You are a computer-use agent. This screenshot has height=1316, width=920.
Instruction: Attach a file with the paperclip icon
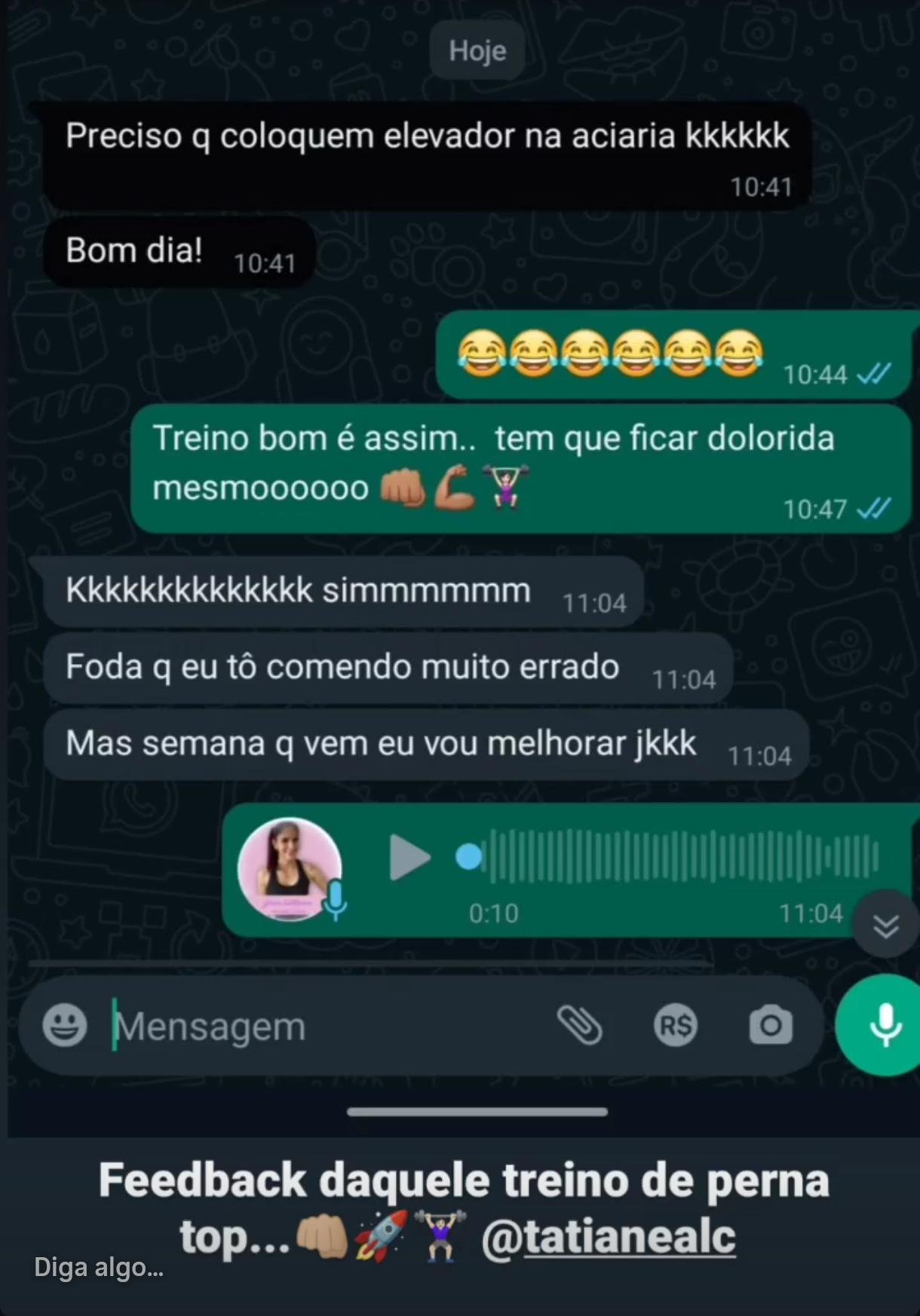coord(581,1025)
